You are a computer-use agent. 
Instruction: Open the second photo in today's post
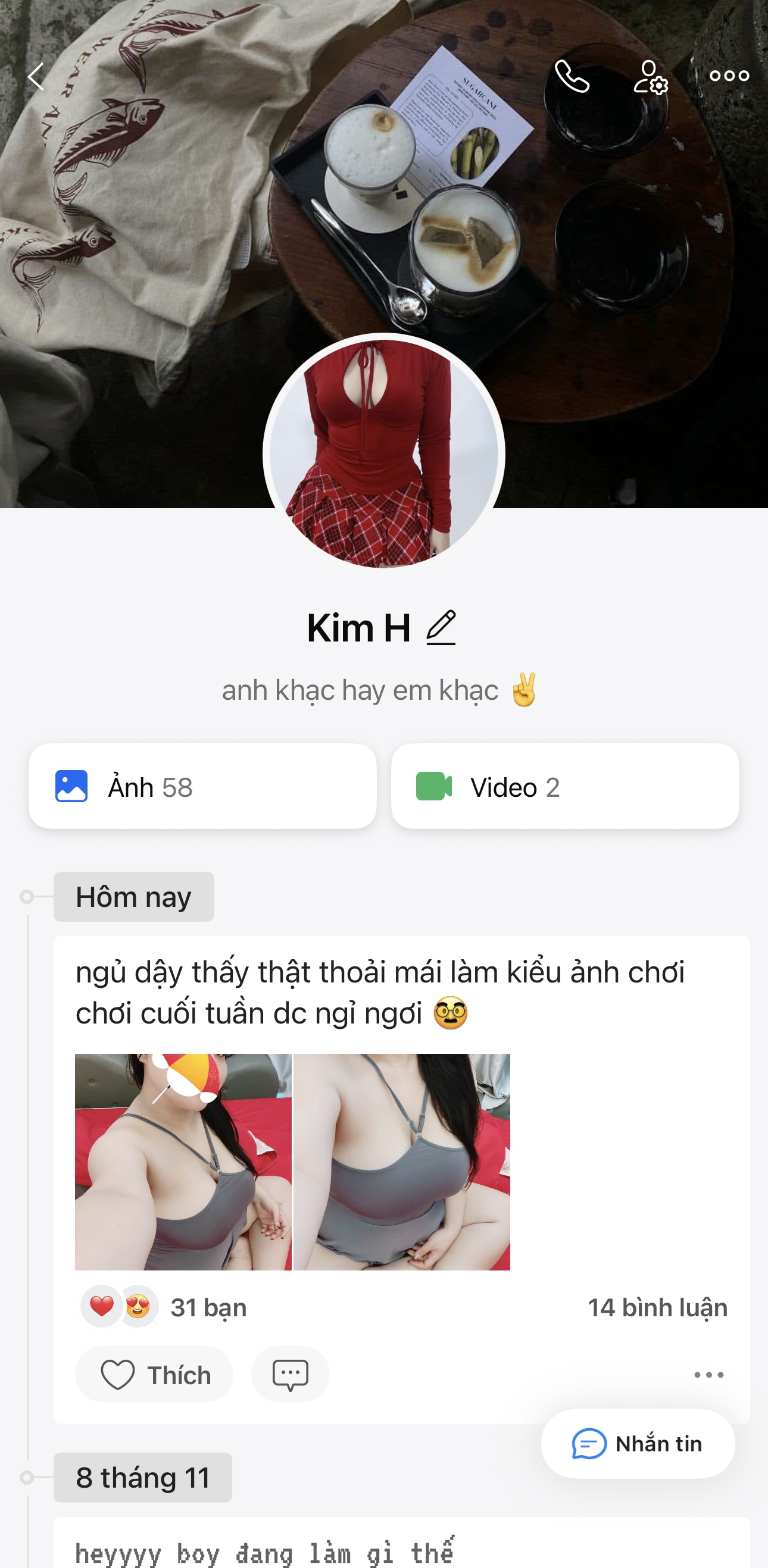click(402, 1162)
